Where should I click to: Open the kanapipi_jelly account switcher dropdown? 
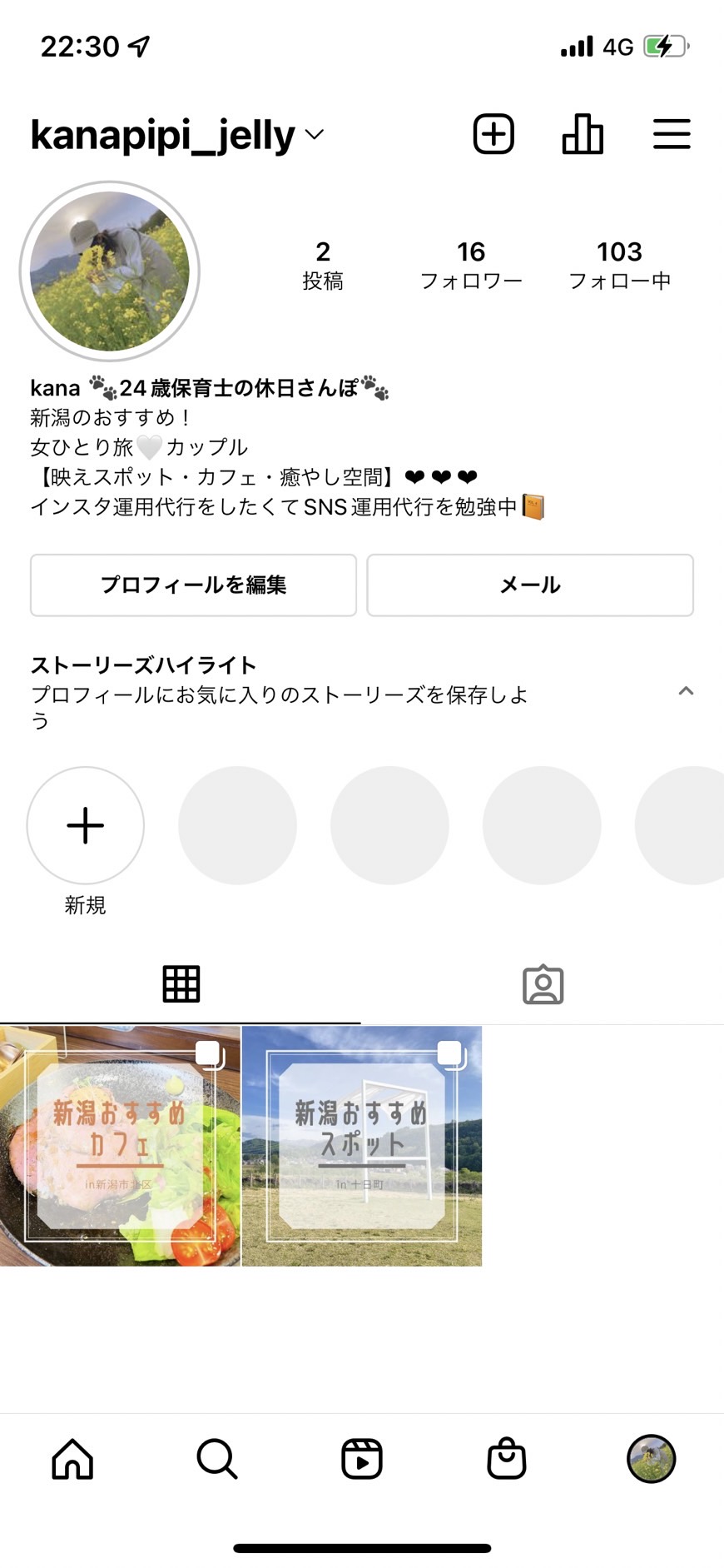tap(176, 135)
